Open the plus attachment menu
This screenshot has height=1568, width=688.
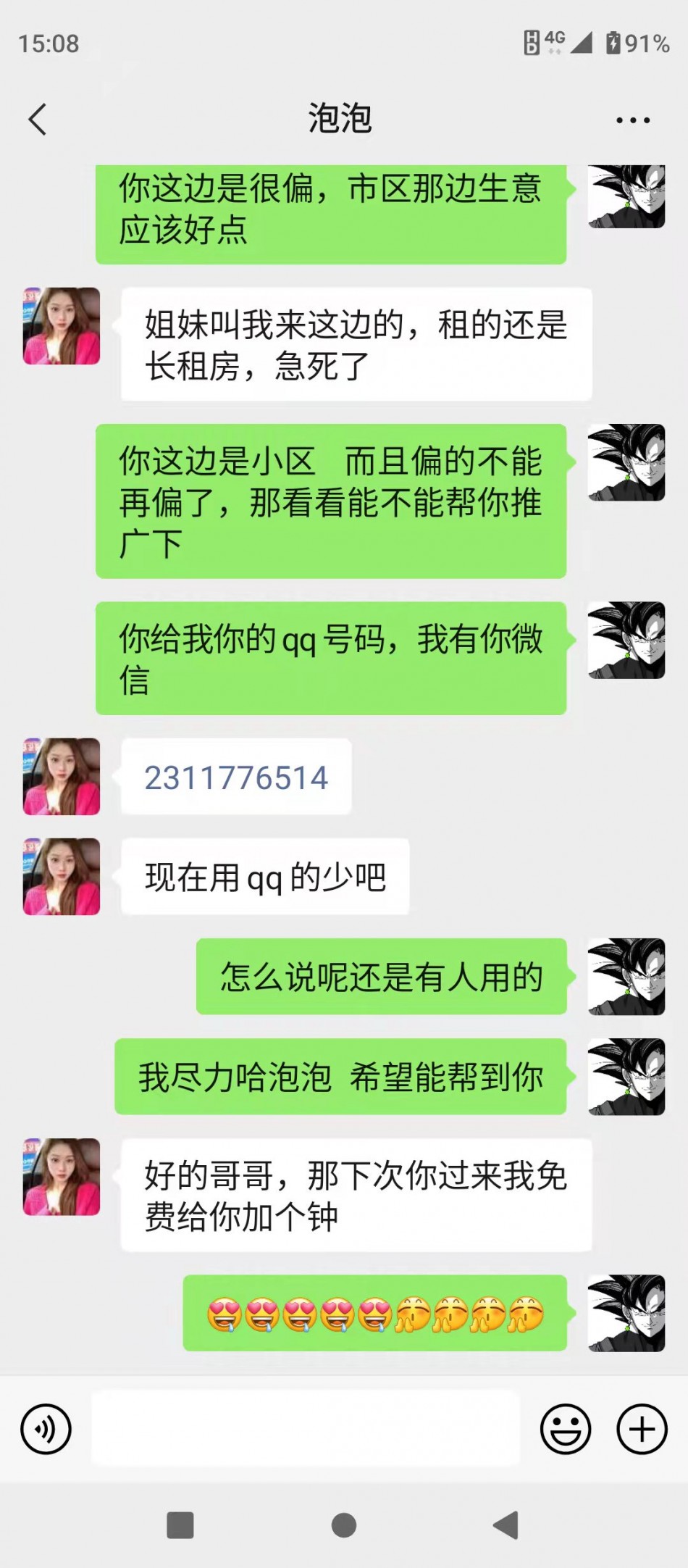point(642,1429)
